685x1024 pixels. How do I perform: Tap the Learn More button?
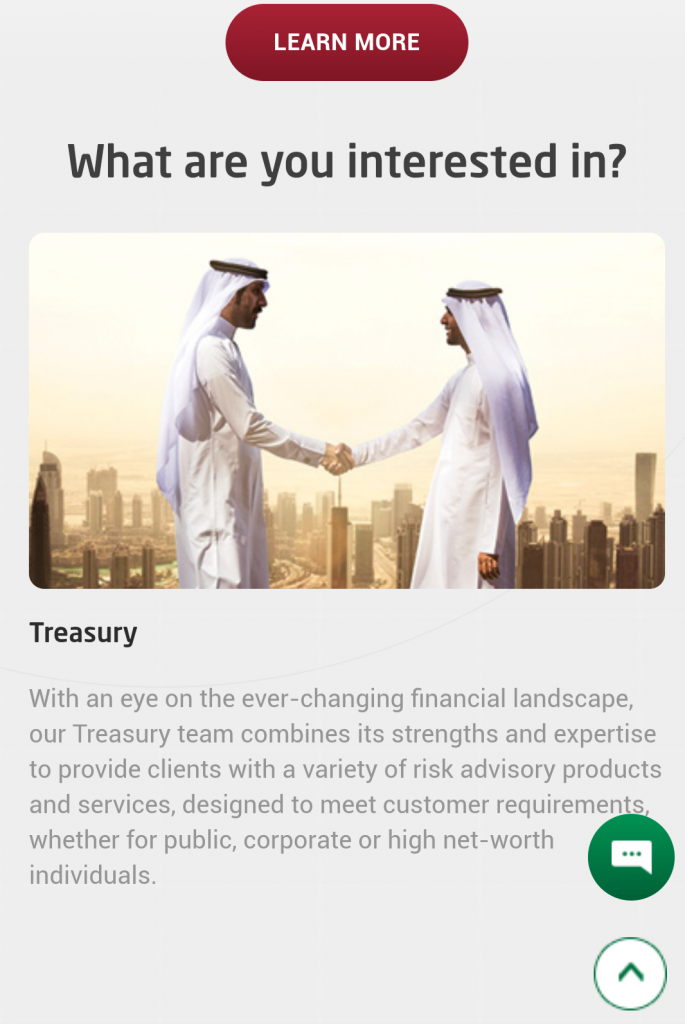[346, 42]
